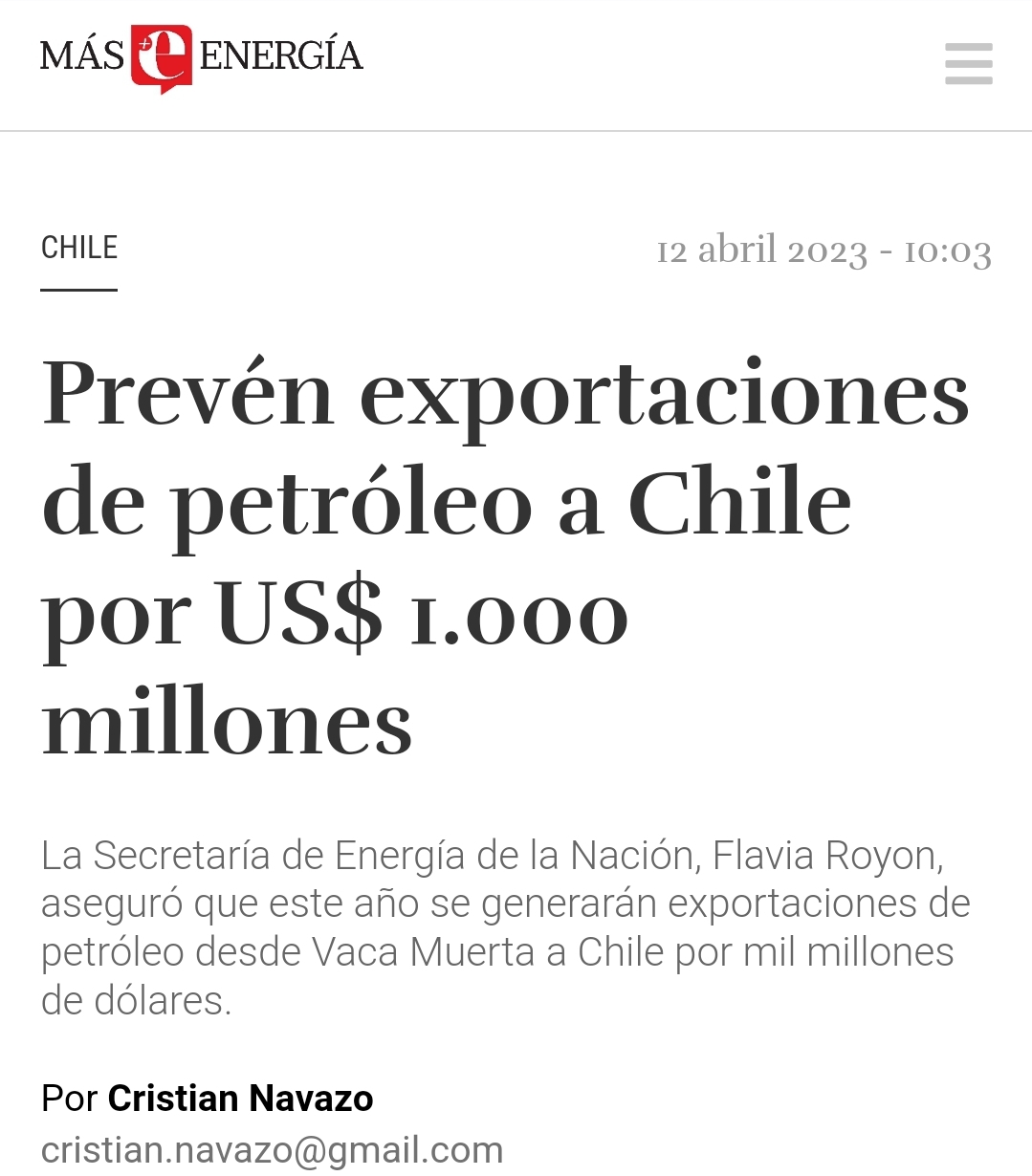Open the hamburger menu
1032x1176 pixels.
[x=968, y=64]
